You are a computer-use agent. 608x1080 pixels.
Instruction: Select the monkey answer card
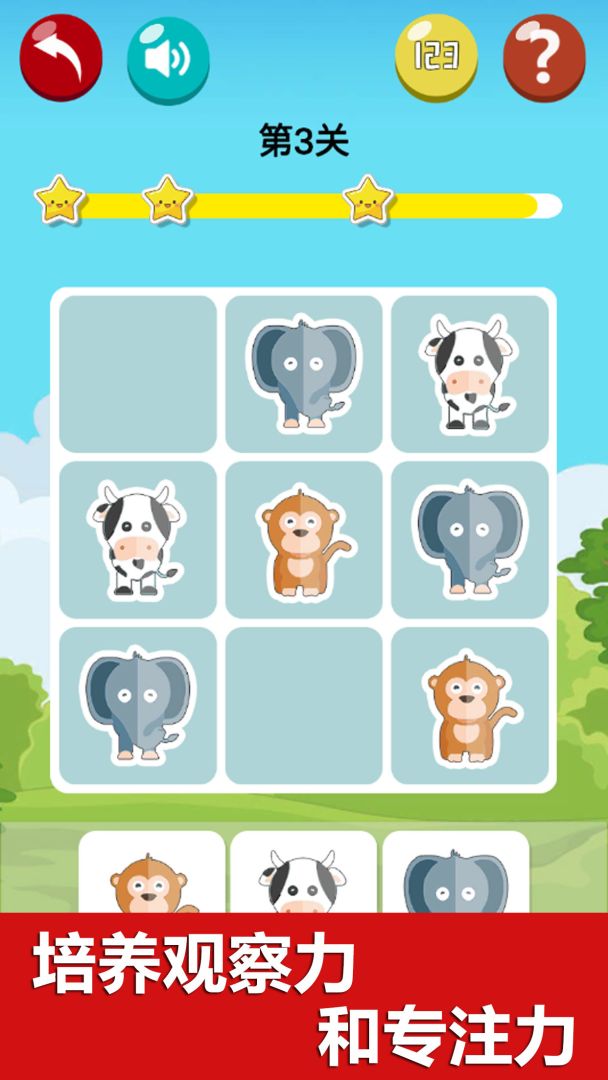(x=152, y=873)
